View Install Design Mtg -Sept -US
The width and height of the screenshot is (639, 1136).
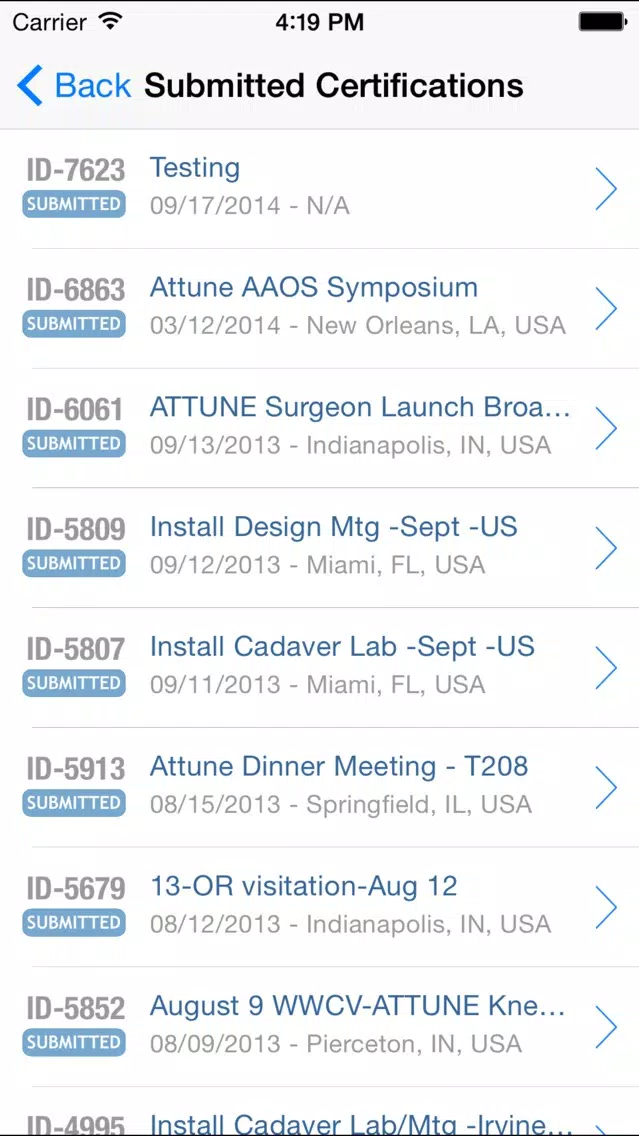coord(320,548)
